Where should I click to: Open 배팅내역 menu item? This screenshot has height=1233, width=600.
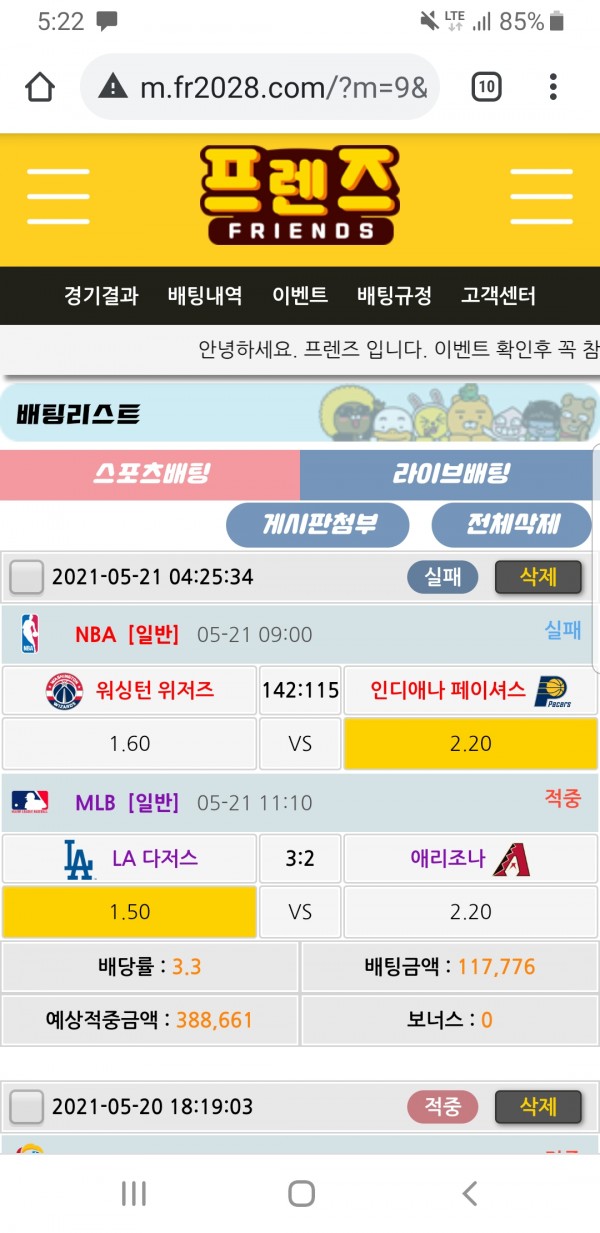click(x=205, y=296)
